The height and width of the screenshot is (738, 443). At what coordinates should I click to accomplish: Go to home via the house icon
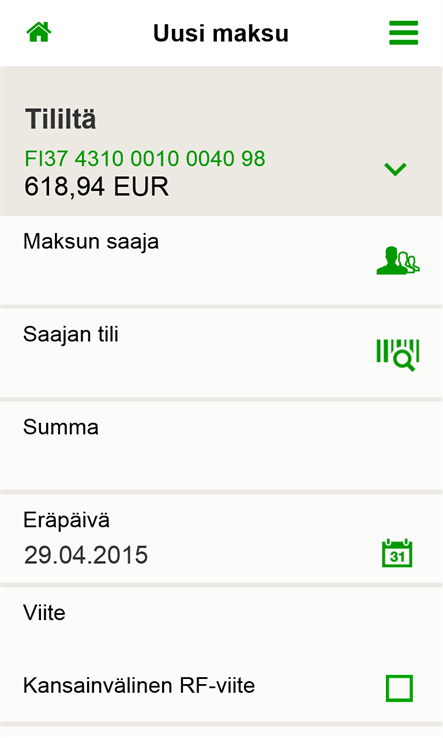point(39,33)
